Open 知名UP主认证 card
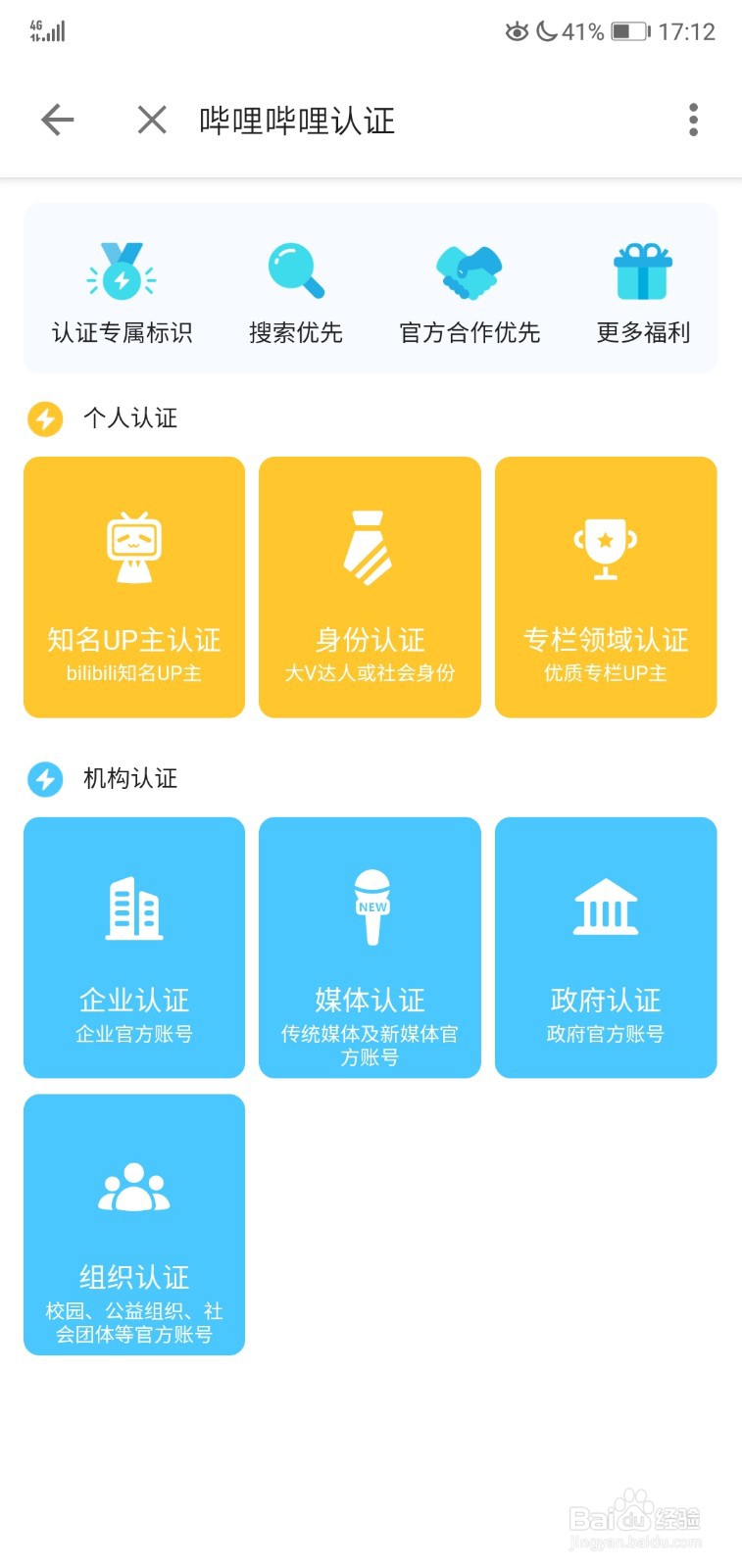This screenshot has height=1568, width=742. [134, 587]
